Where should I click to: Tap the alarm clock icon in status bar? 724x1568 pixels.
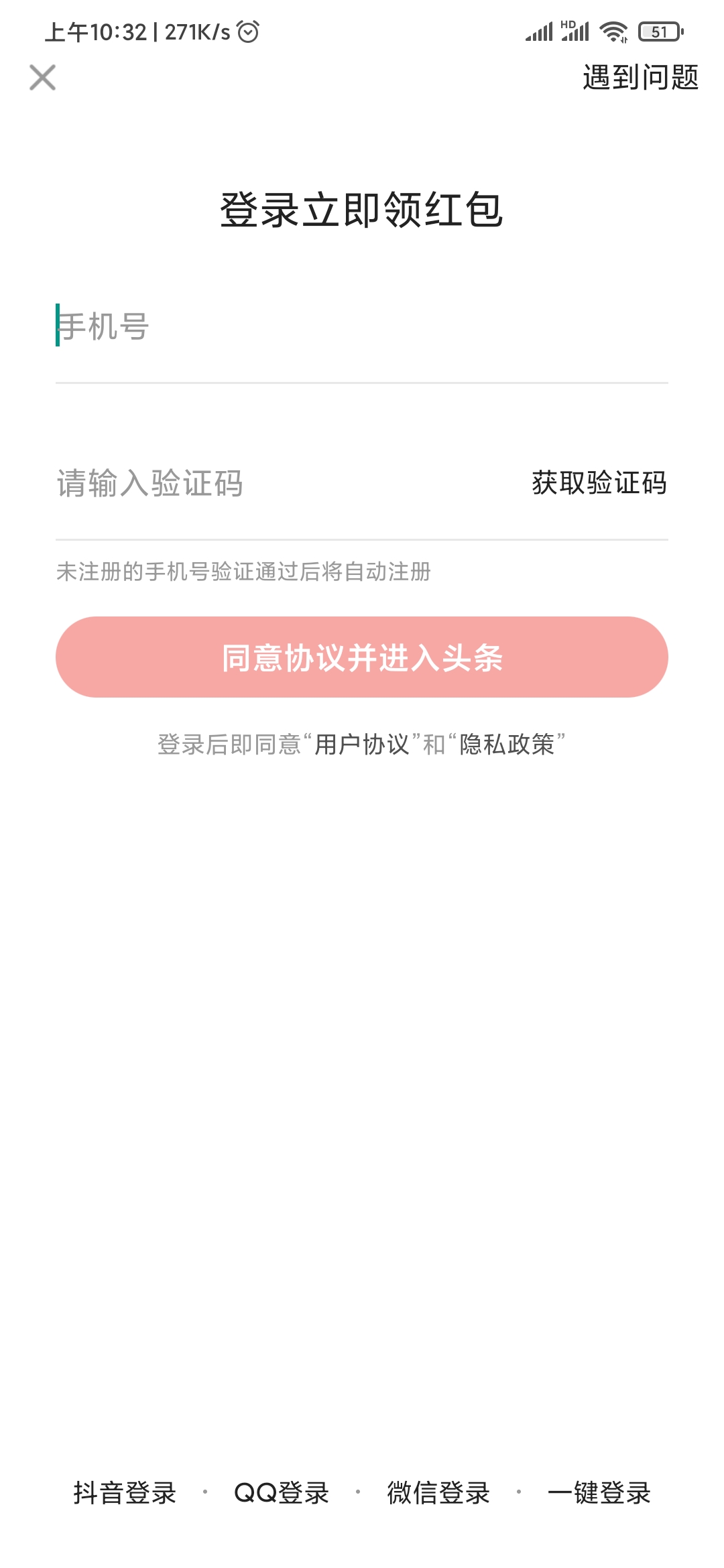tap(247, 31)
